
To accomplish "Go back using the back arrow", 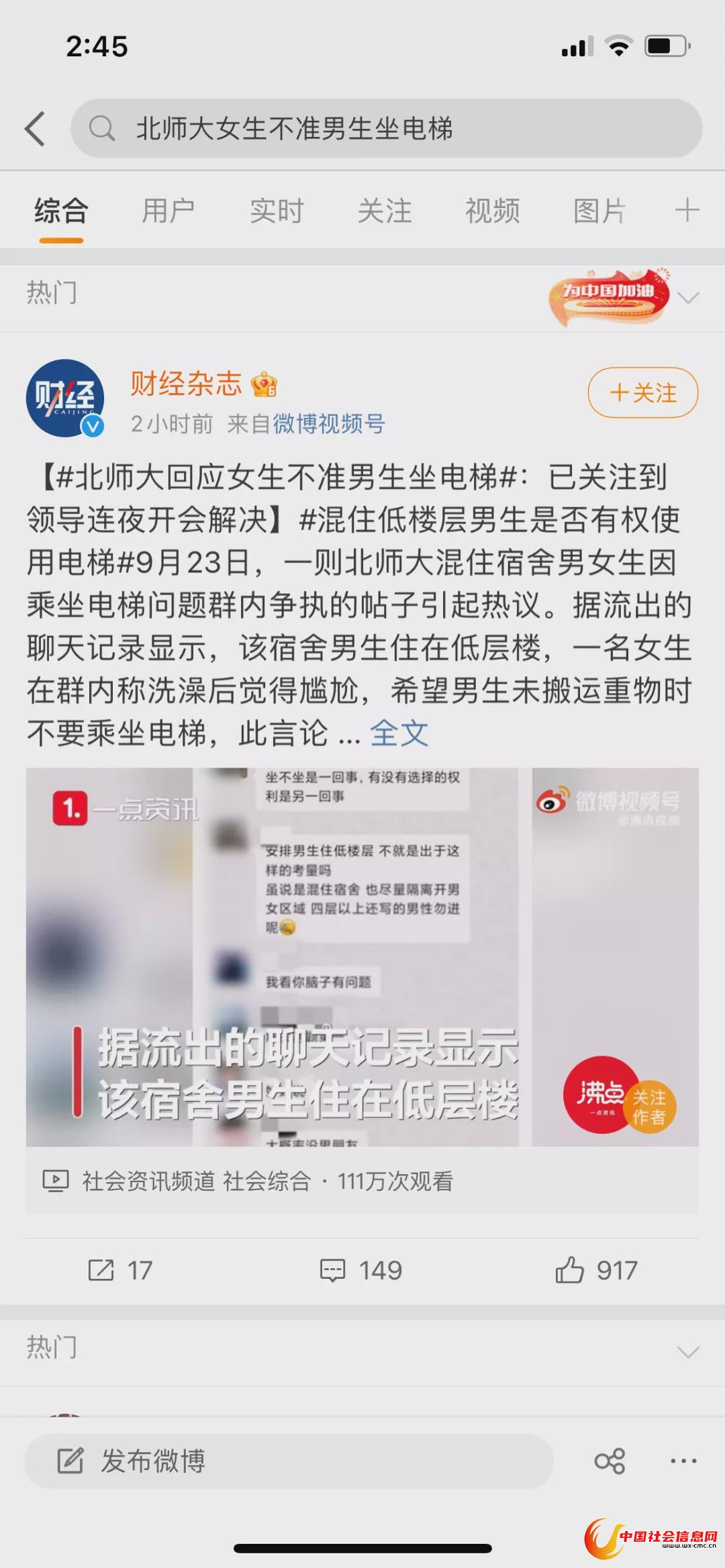I will [35, 128].
